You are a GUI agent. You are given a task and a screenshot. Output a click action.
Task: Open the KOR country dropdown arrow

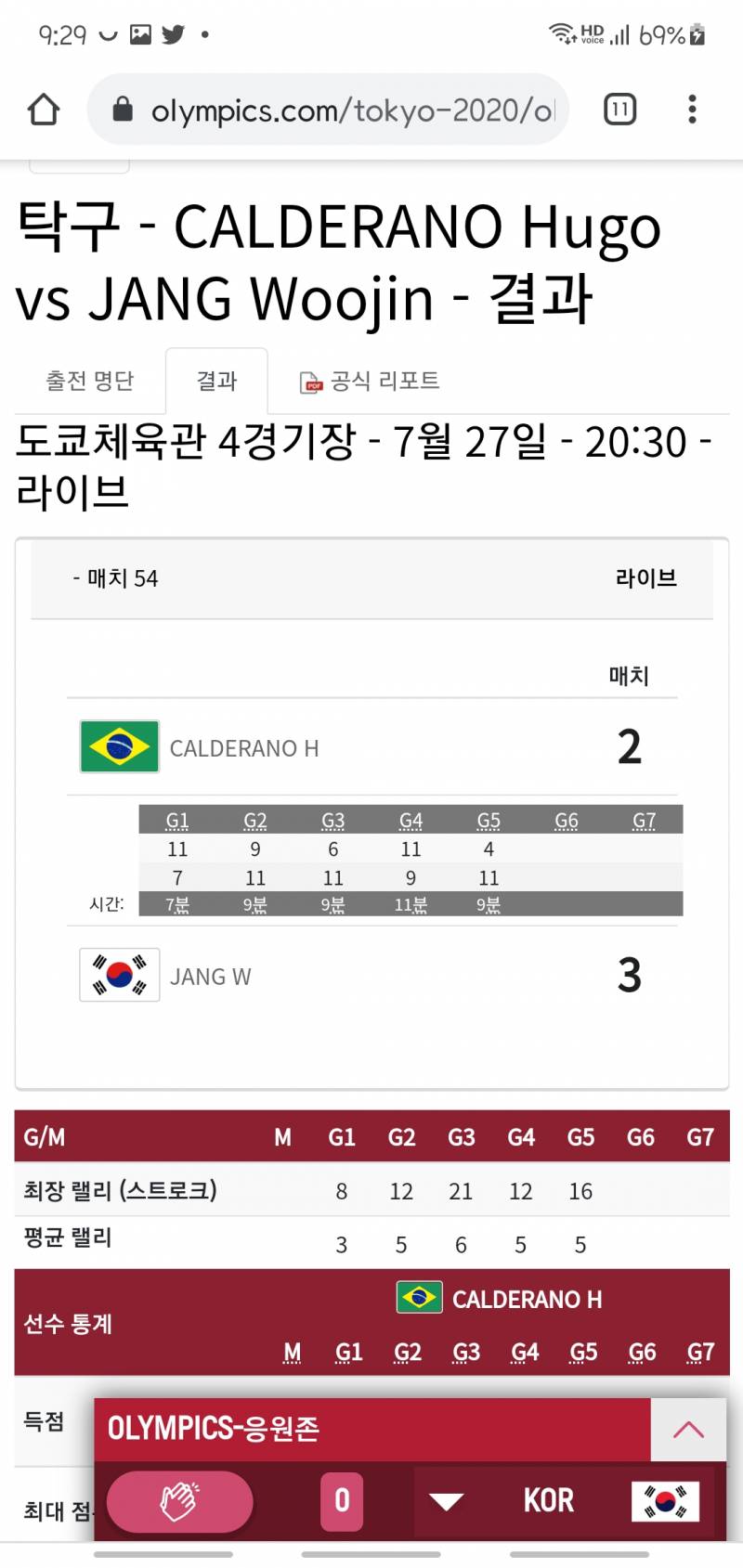click(449, 1501)
